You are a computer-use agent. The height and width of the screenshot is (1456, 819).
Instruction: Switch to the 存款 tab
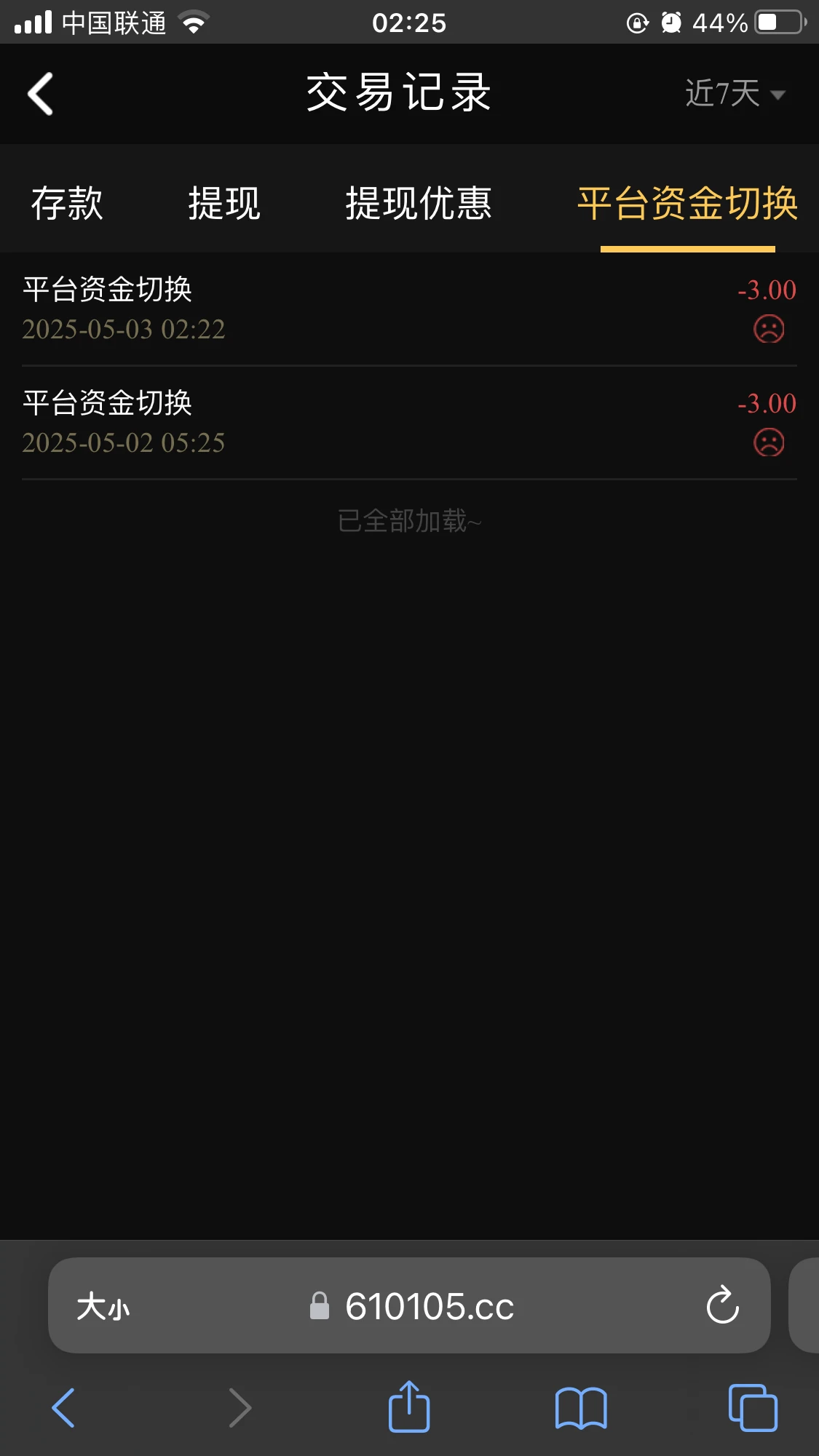click(x=67, y=204)
